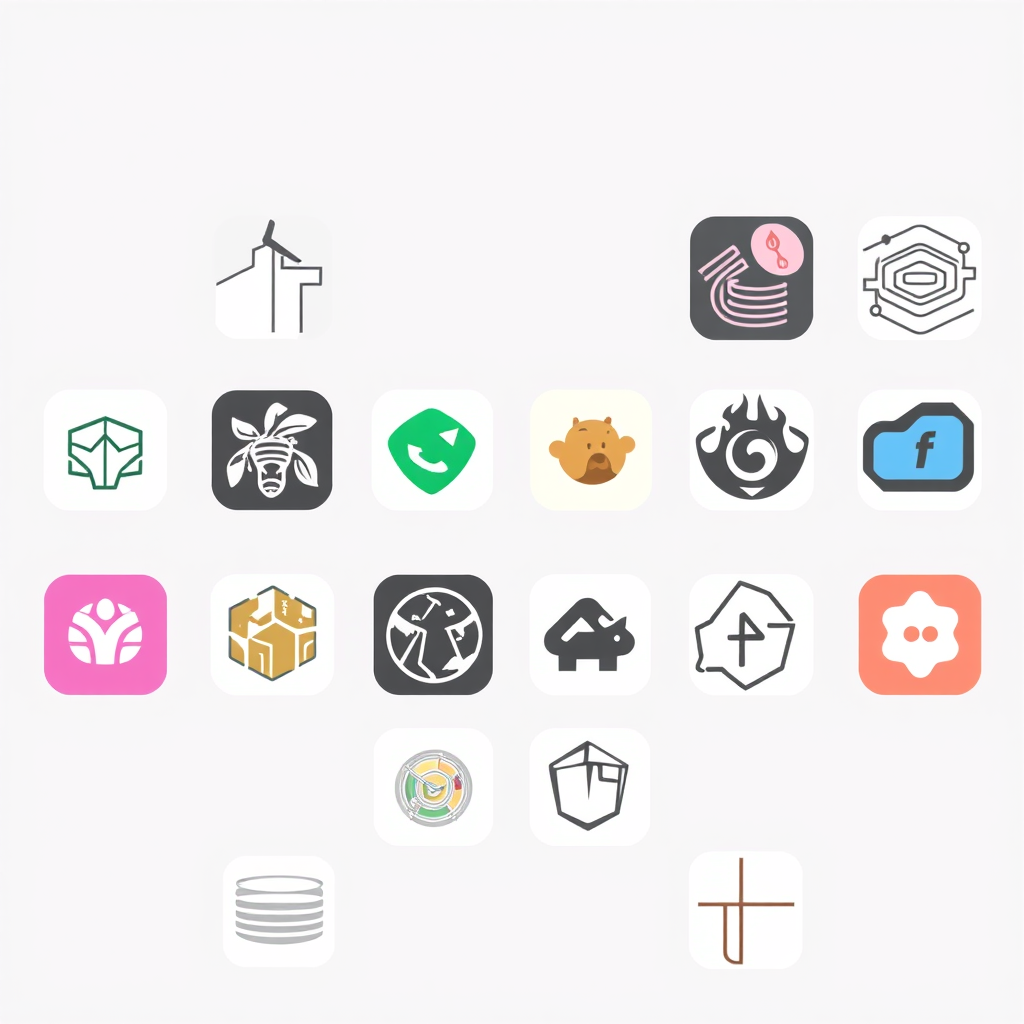Launch the pink app with white figure

[105, 634]
